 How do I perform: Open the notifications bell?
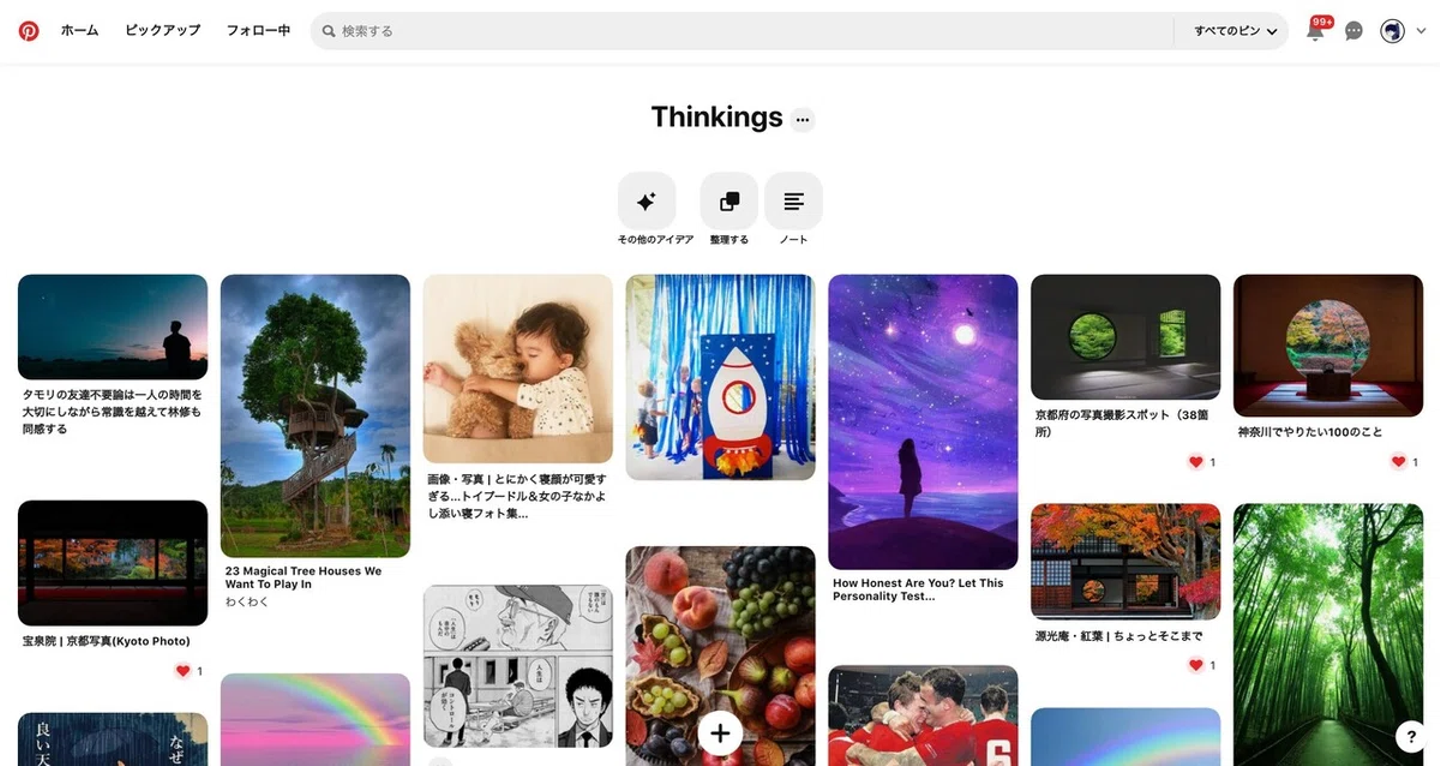coord(1315,31)
